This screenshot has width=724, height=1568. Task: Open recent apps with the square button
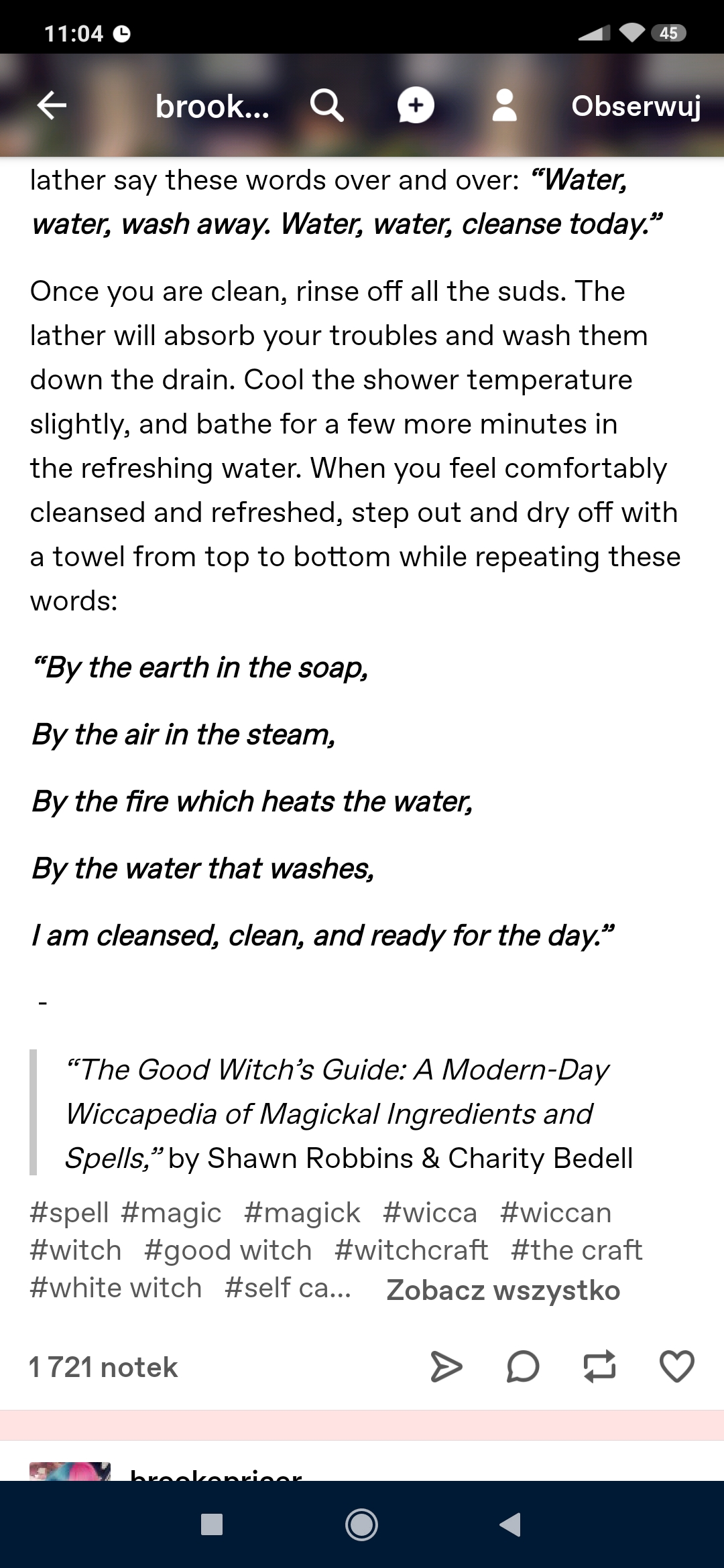pos(212,1525)
